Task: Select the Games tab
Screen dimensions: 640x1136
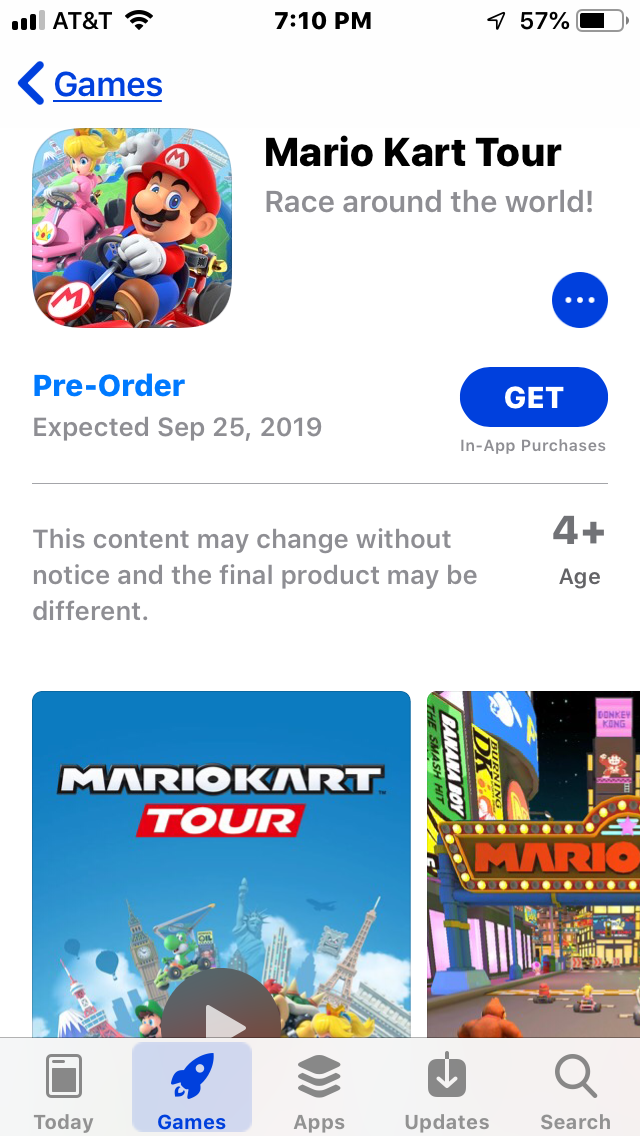Action: pos(191,1088)
